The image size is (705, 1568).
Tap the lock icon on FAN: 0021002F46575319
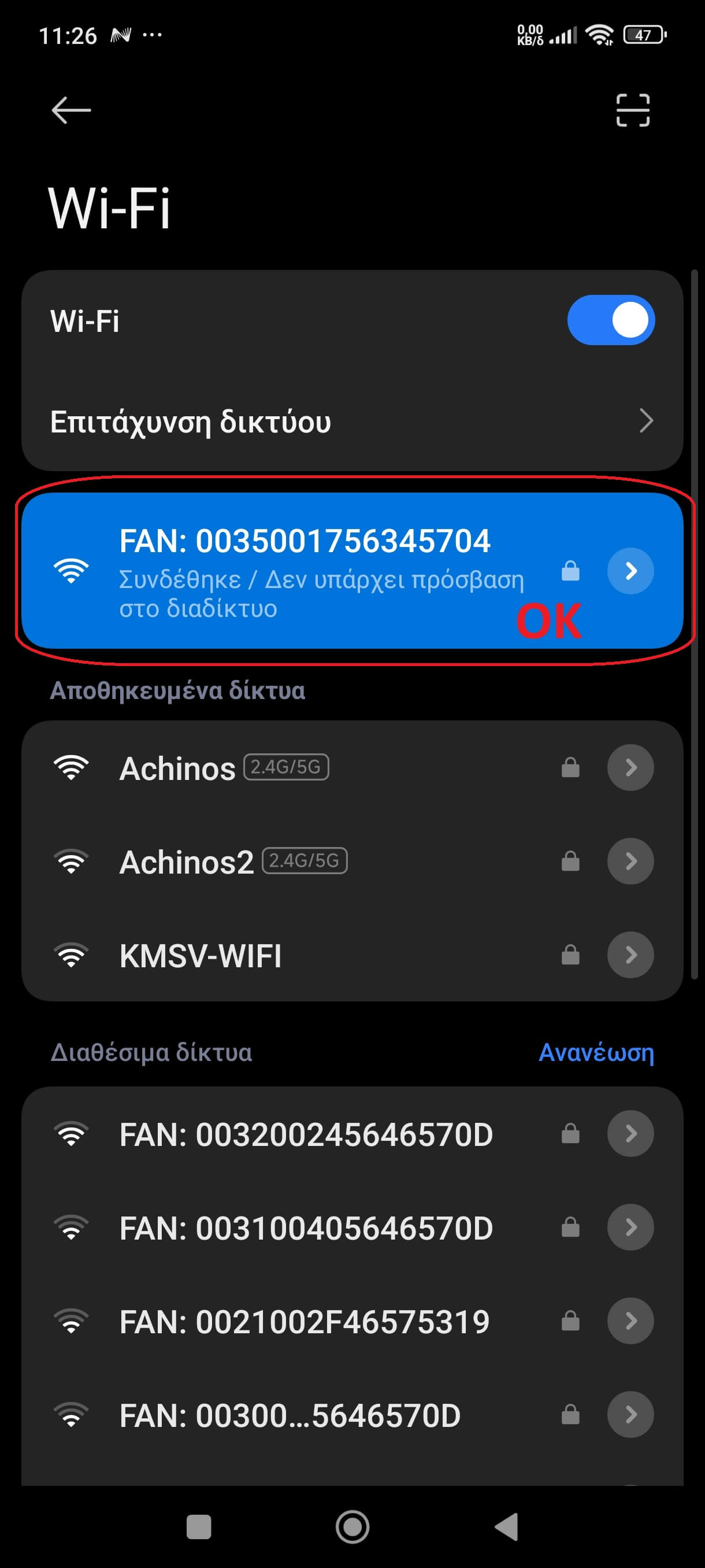pos(569,1322)
